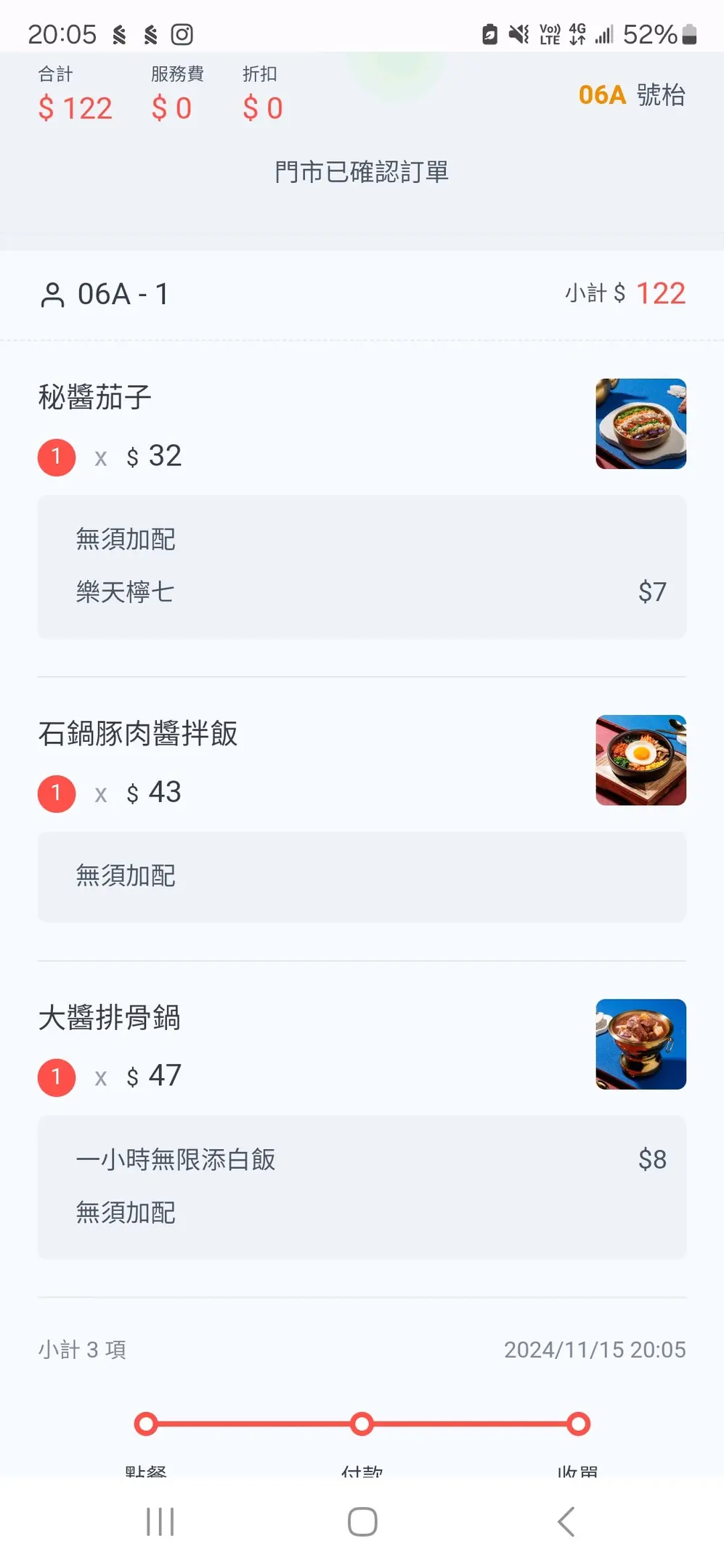Open the recent apps overview
Image resolution: width=724 pixels, height=1568 pixels.
tap(160, 1522)
